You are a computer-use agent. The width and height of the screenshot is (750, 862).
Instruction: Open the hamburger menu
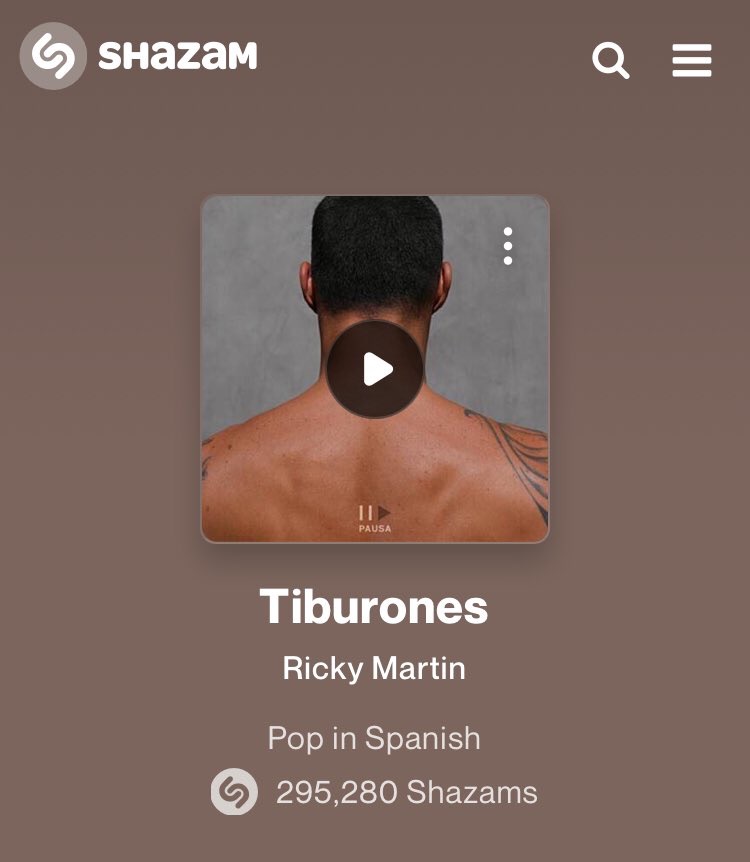pos(692,60)
